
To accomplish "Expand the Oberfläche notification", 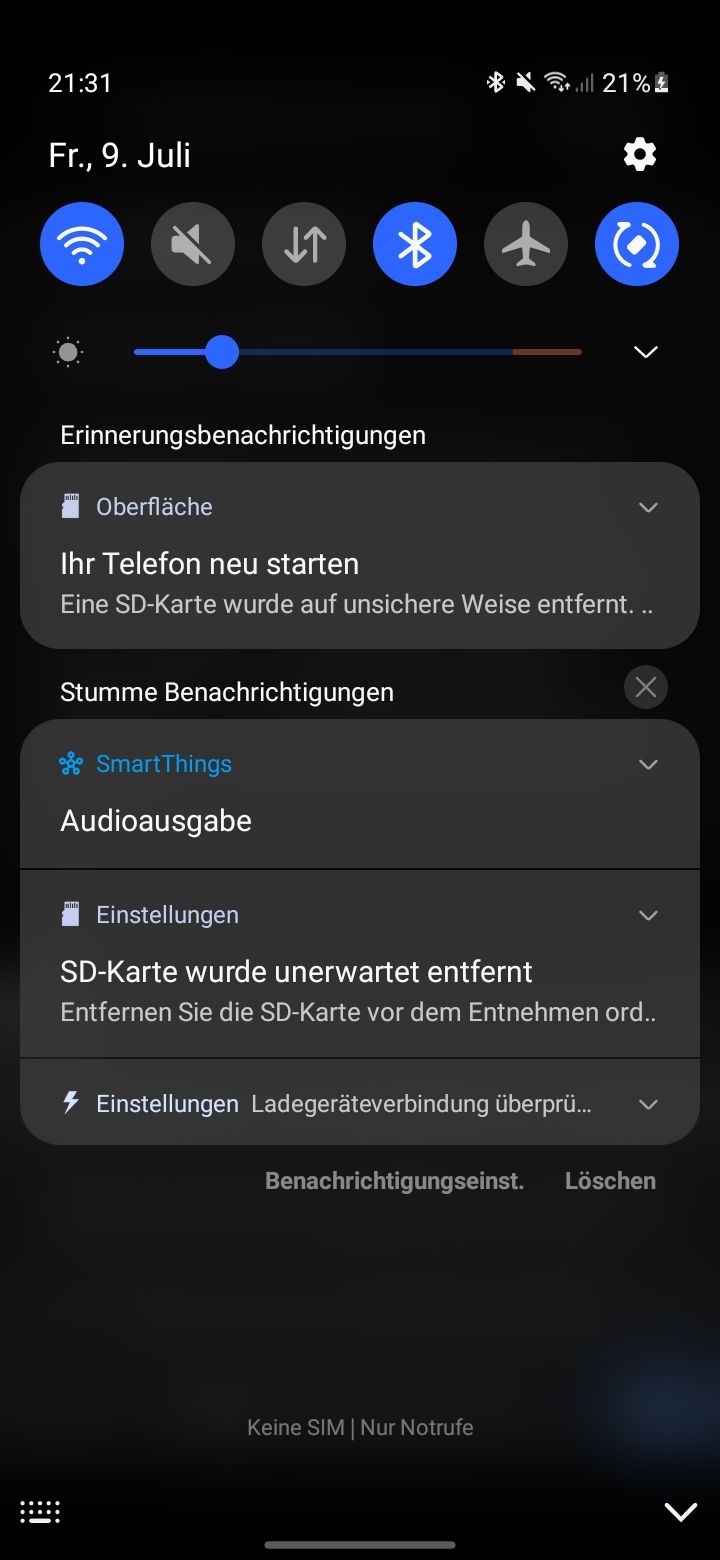I will [648, 507].
